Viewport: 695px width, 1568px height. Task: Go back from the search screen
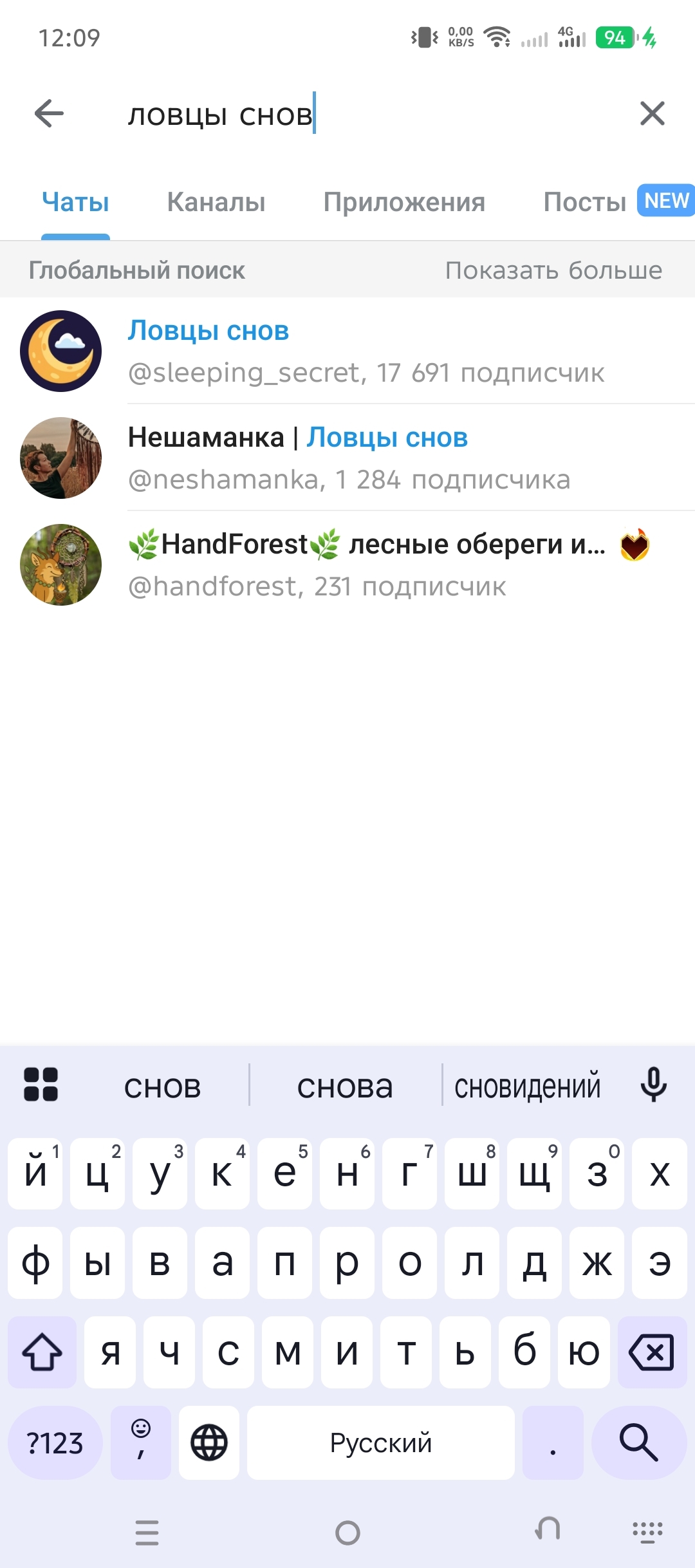point(49,114)
